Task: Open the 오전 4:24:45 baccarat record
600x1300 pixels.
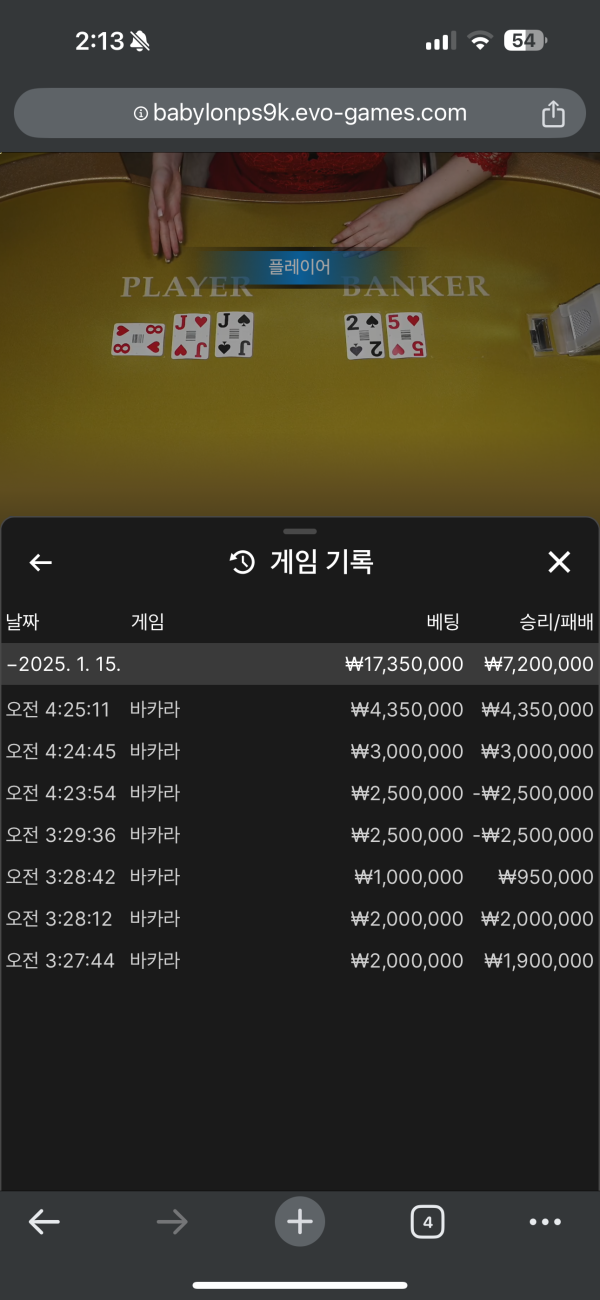Action: [300, 751]
